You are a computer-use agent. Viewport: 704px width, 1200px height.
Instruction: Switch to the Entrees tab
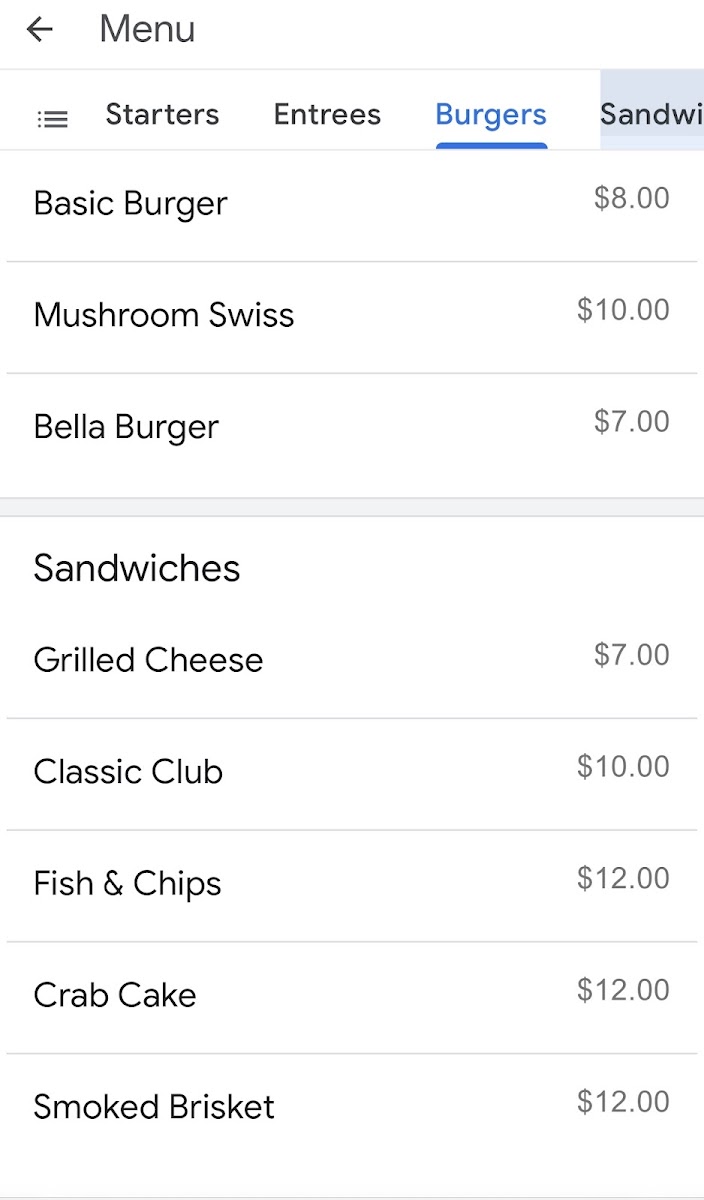coord(327,115)
